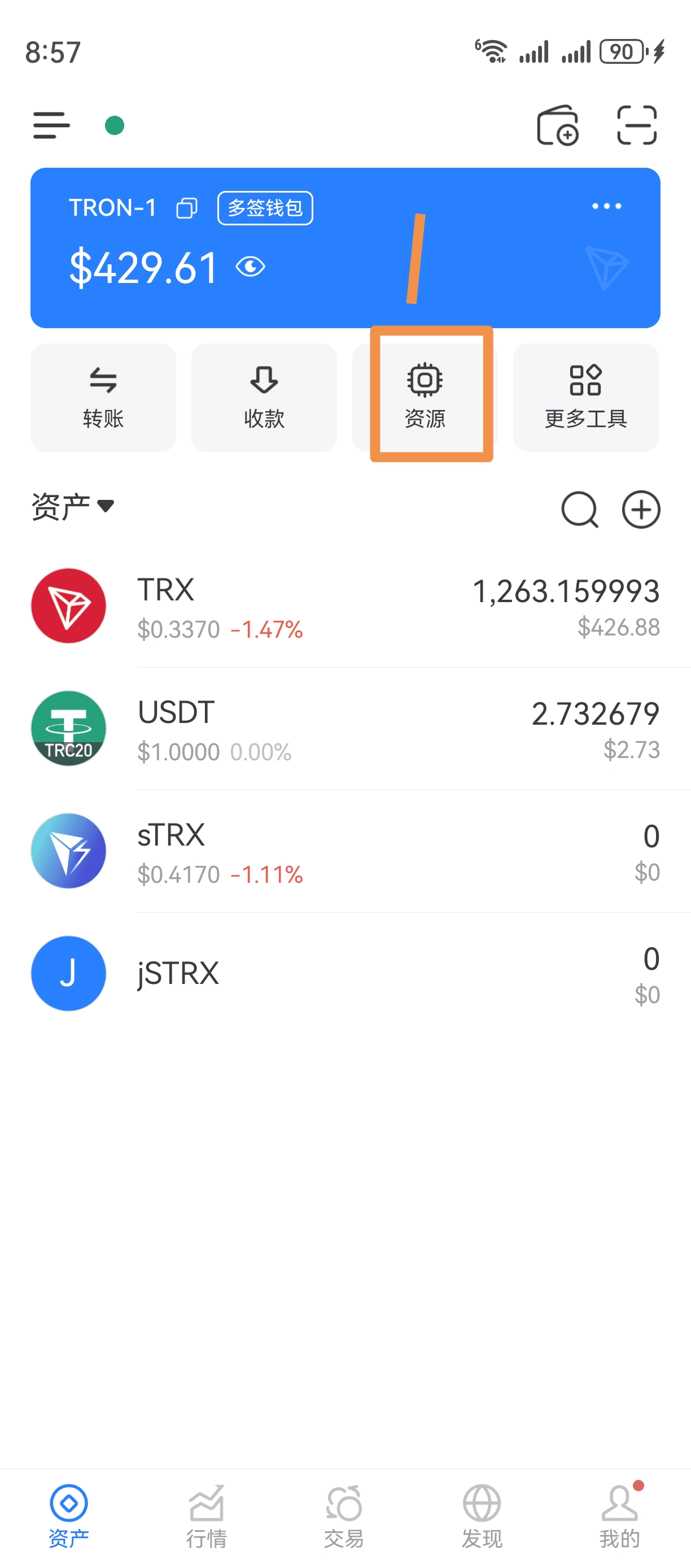The image size is (691, 1568).
Task: Open the TRX asset row
Action: [x=345, y=606]
